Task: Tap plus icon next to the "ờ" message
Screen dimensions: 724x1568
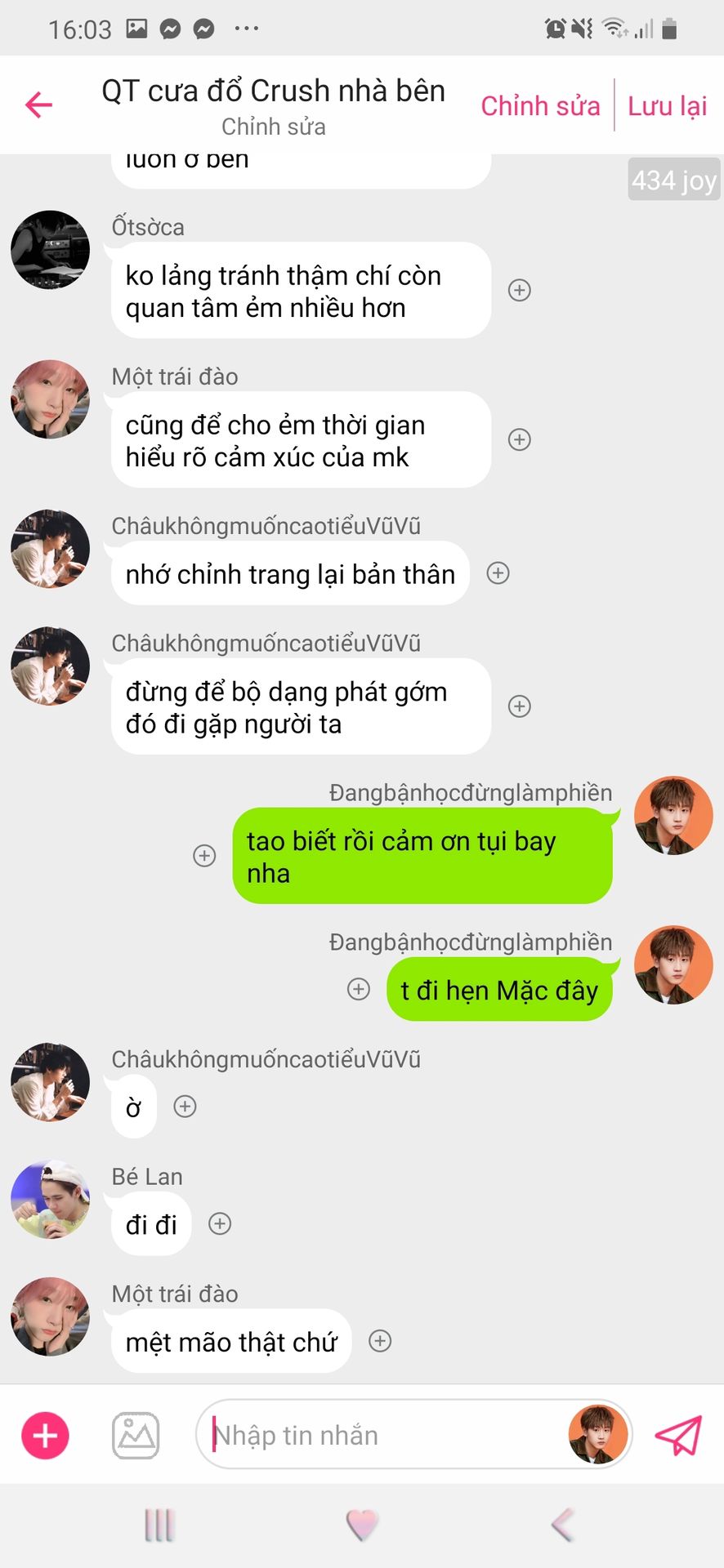Action: [x=185, y=1107]
